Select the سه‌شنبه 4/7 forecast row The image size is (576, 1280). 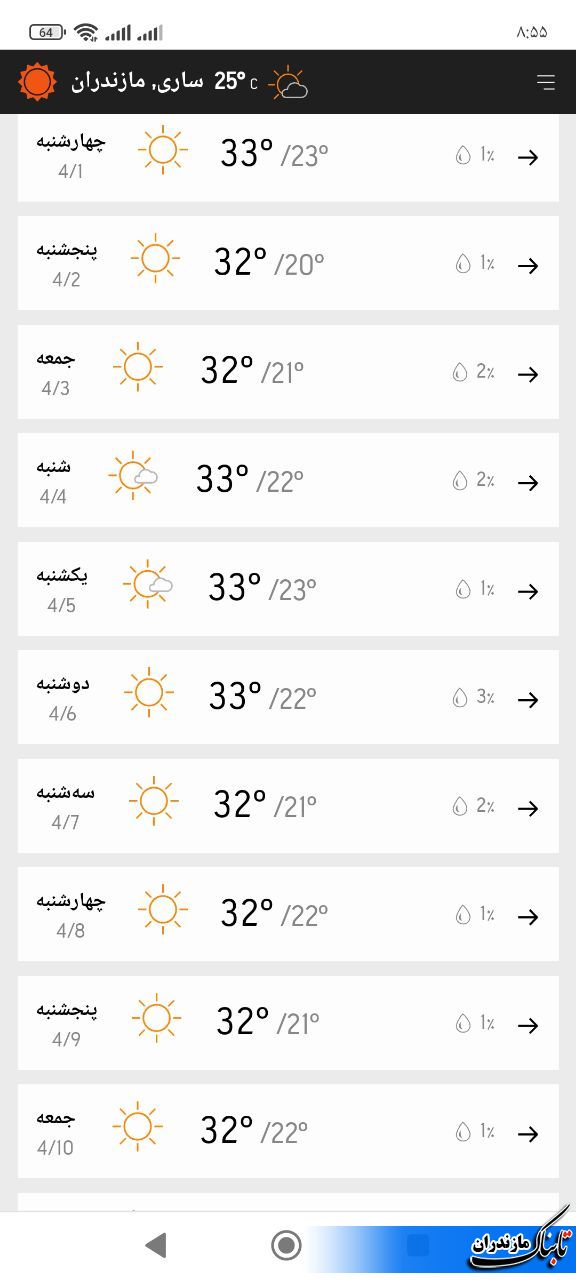pos(288,806)
